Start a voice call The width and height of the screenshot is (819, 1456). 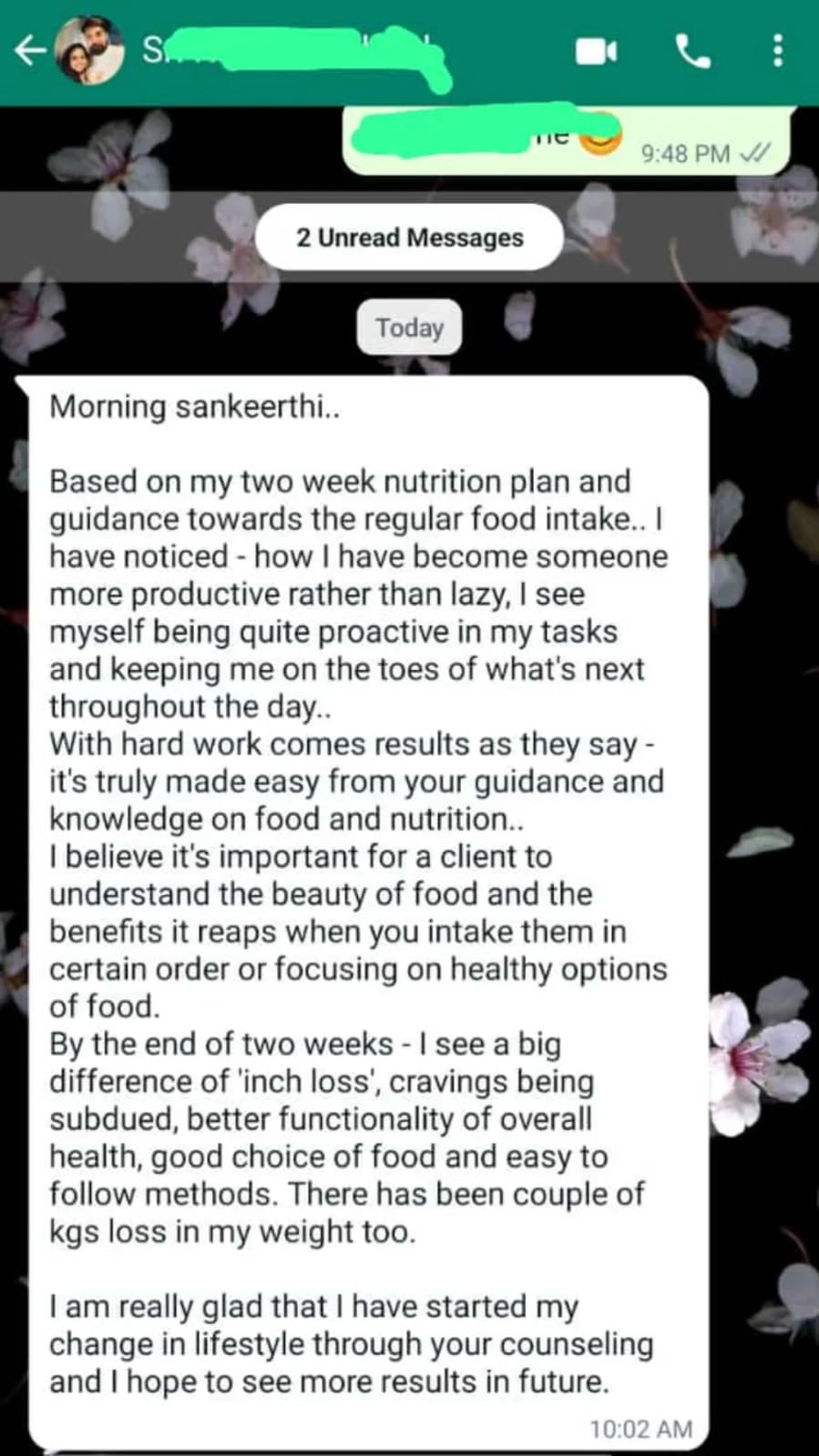pos(693,51)
